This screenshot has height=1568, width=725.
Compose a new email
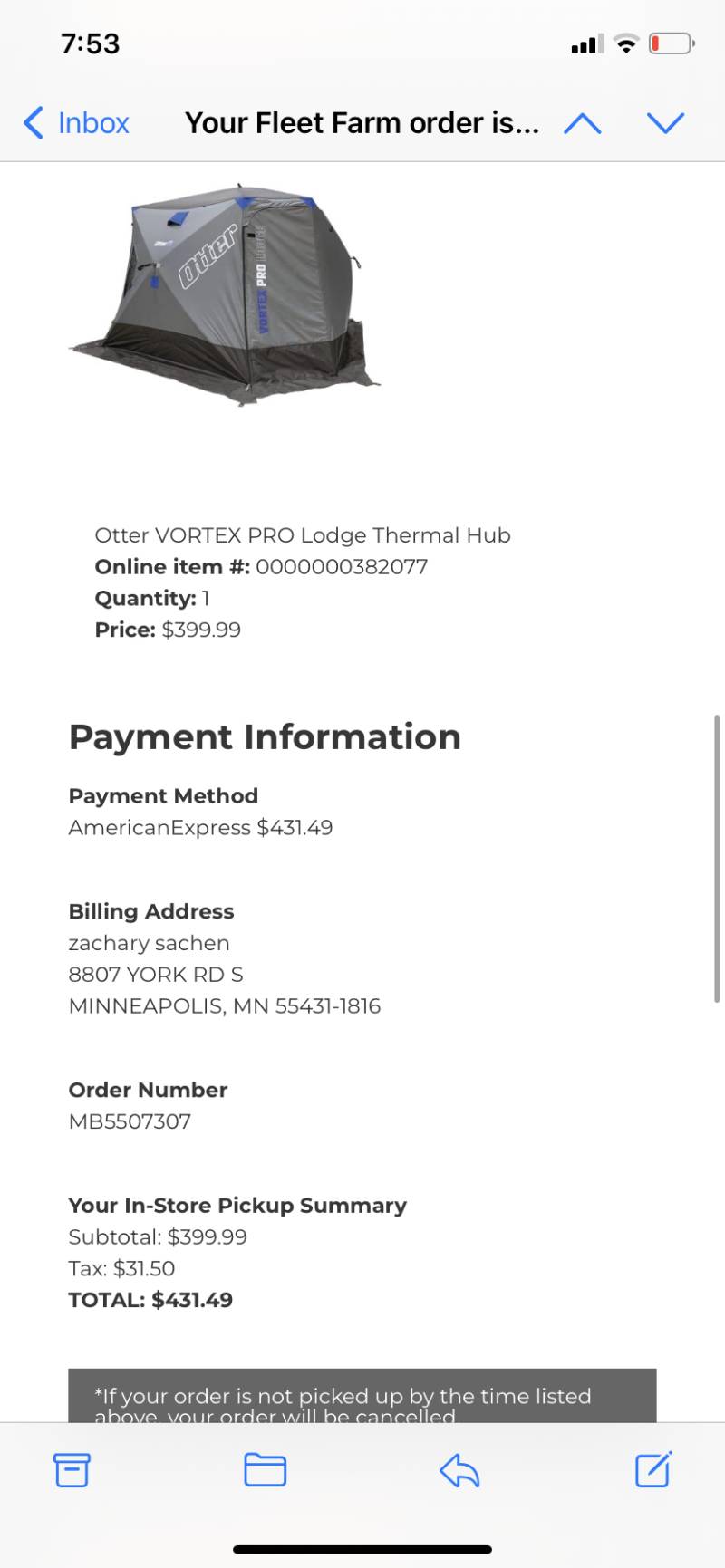pyautogui.click(x=653, y=1469)
